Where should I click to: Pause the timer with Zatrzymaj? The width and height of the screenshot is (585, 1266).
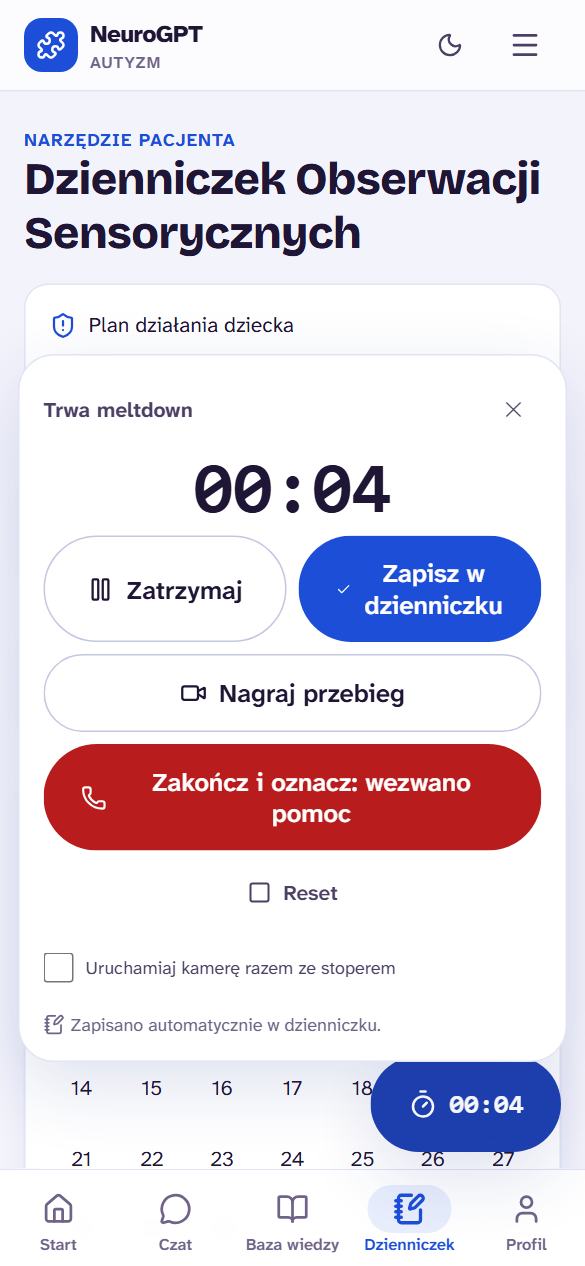(x=165, y=589)
